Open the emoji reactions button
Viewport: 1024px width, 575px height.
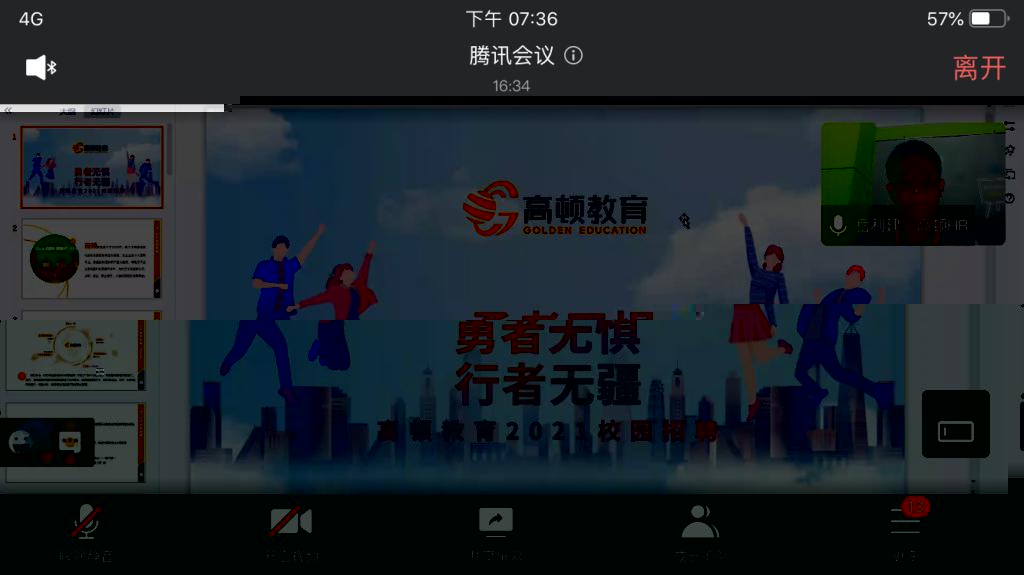tap(21, 441)
